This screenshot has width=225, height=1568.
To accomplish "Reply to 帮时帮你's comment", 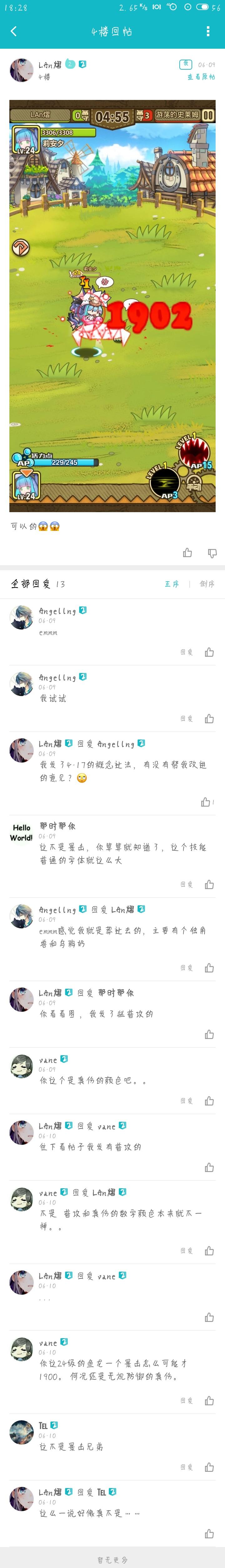I will click(x=187, y=884).
